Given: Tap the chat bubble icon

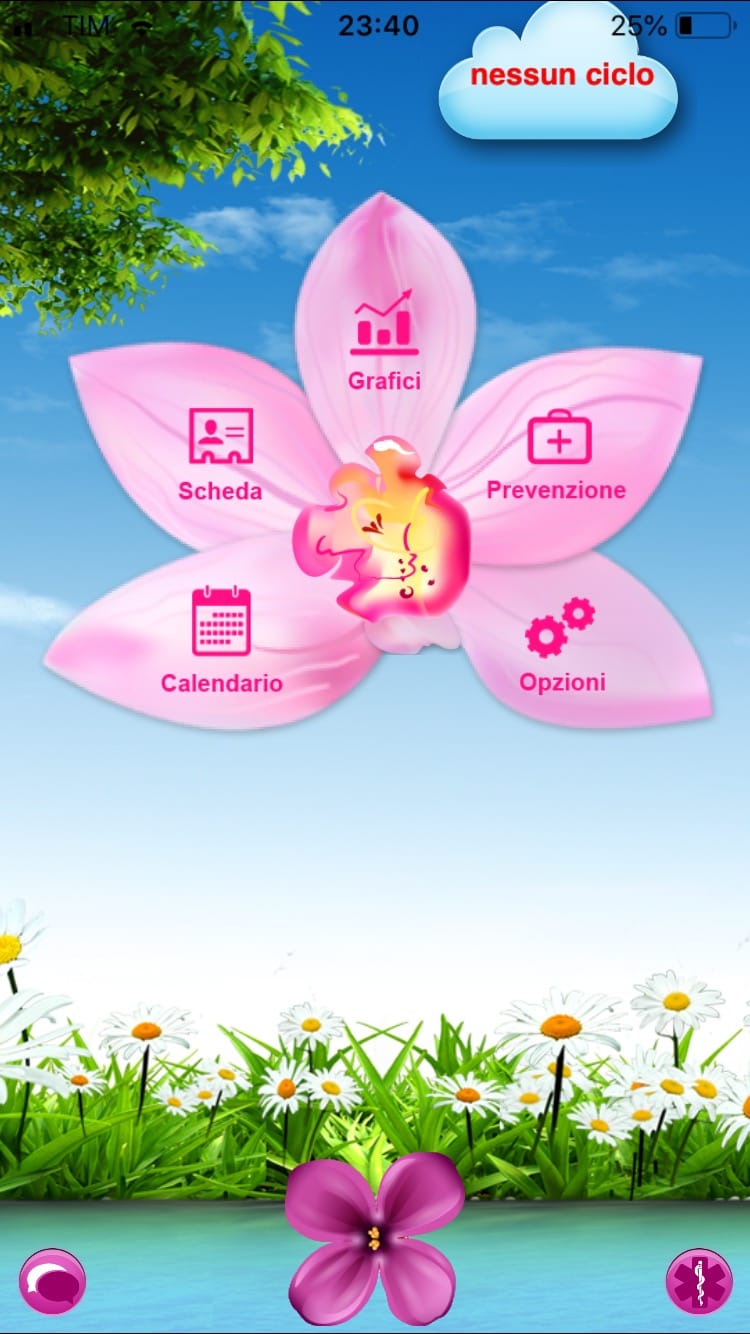Looking at the screenshot, I should [52, 1281].
